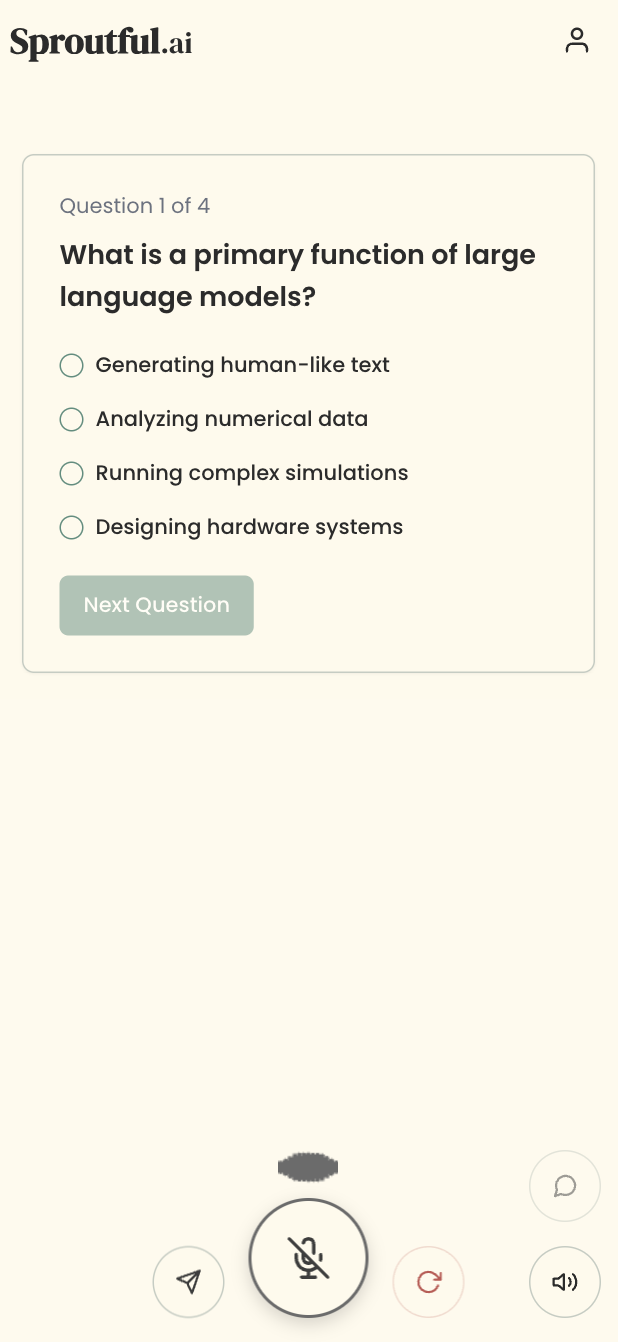Select 'Designing hardware systems' option
Viewport: 618px width, 1342px height.
coord(71,527)
